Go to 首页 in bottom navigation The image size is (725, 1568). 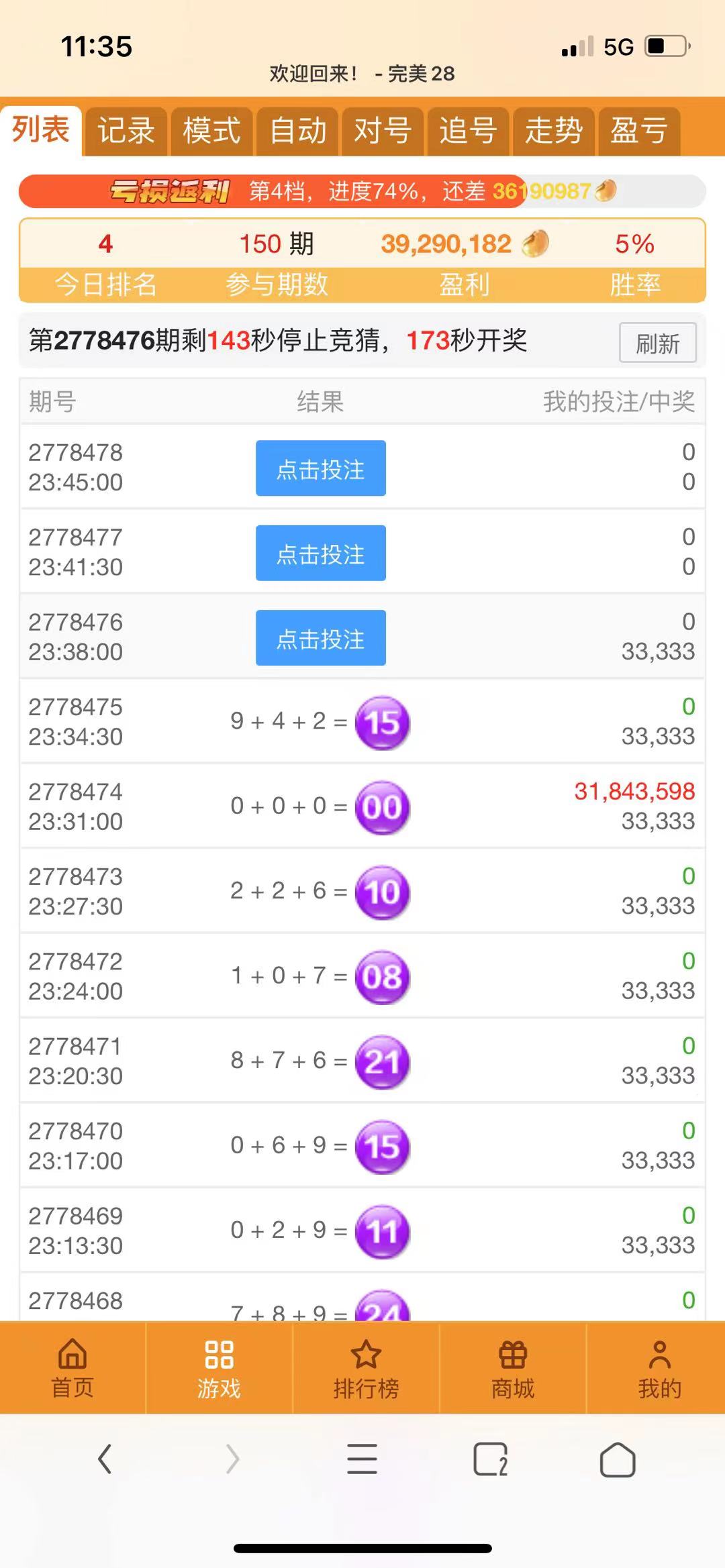tap(72, 1369)
